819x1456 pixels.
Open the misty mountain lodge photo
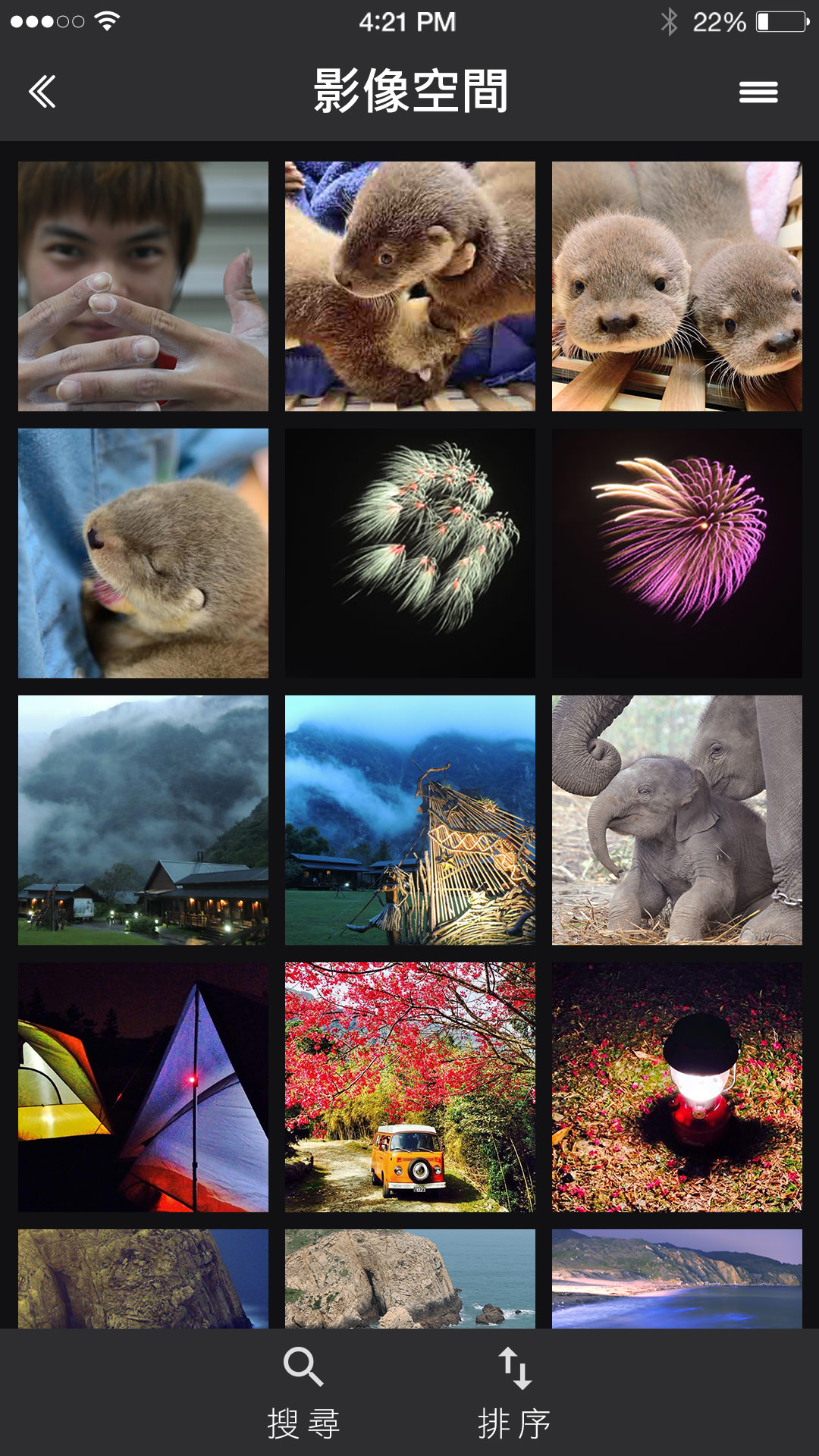tap(143, 821)
